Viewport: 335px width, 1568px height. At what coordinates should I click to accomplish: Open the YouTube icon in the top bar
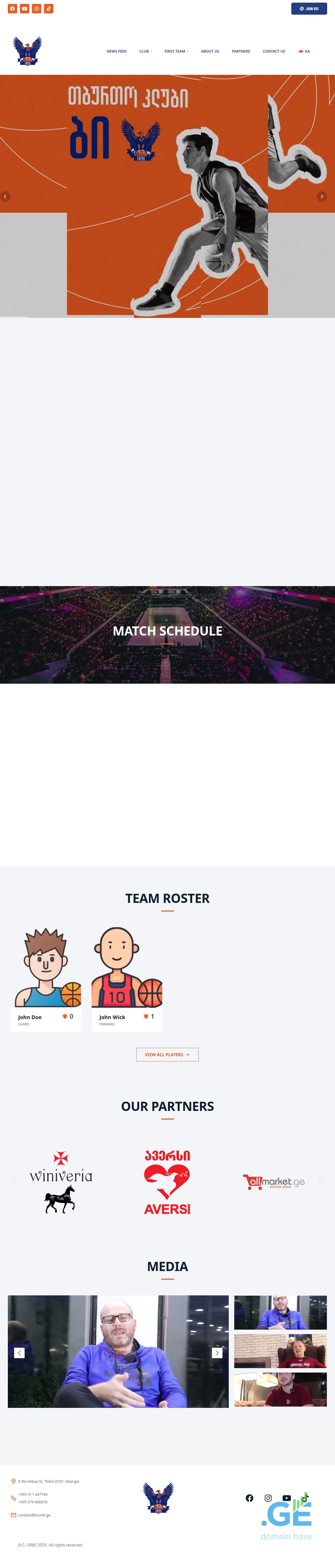point(24,9)
